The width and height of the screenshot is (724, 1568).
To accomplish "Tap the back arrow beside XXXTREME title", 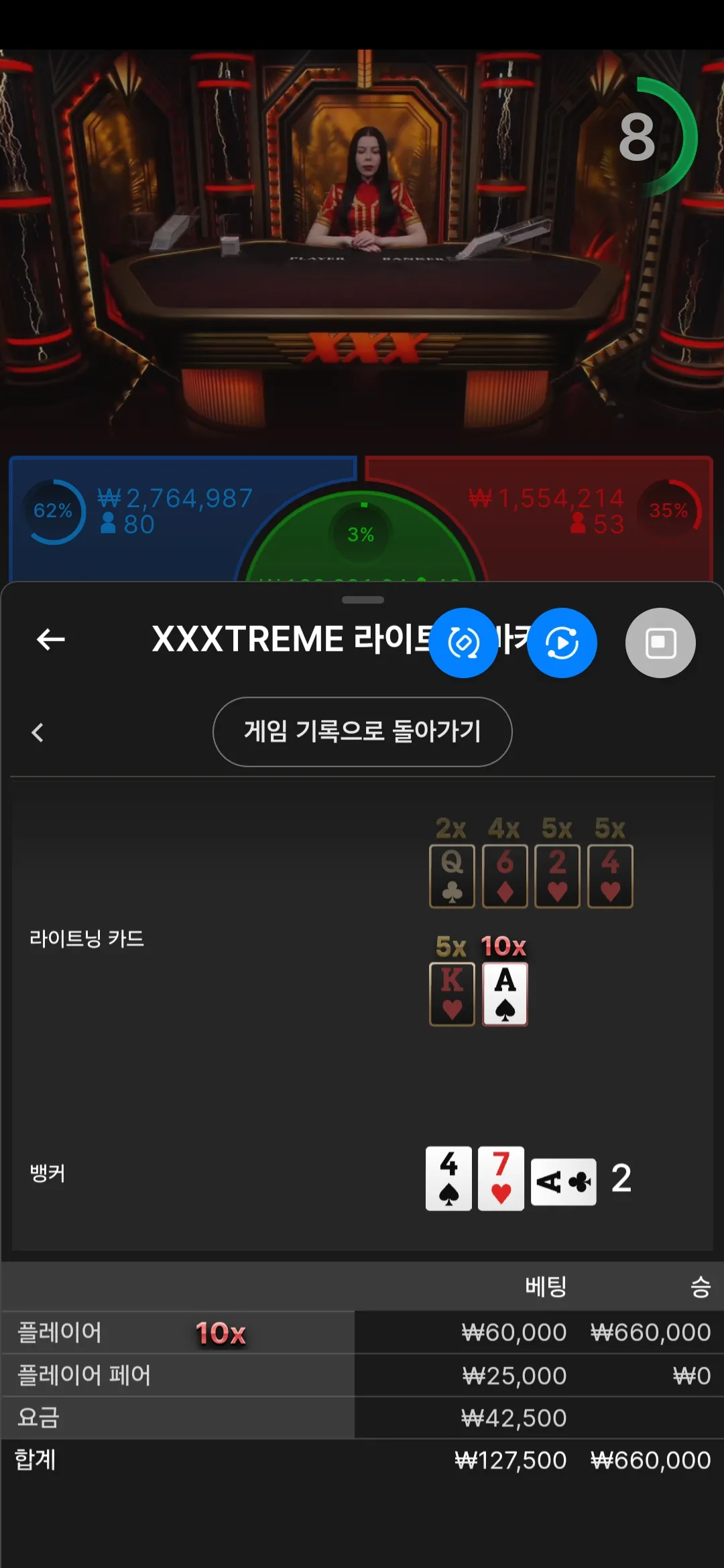I will (x=50, y=639).
